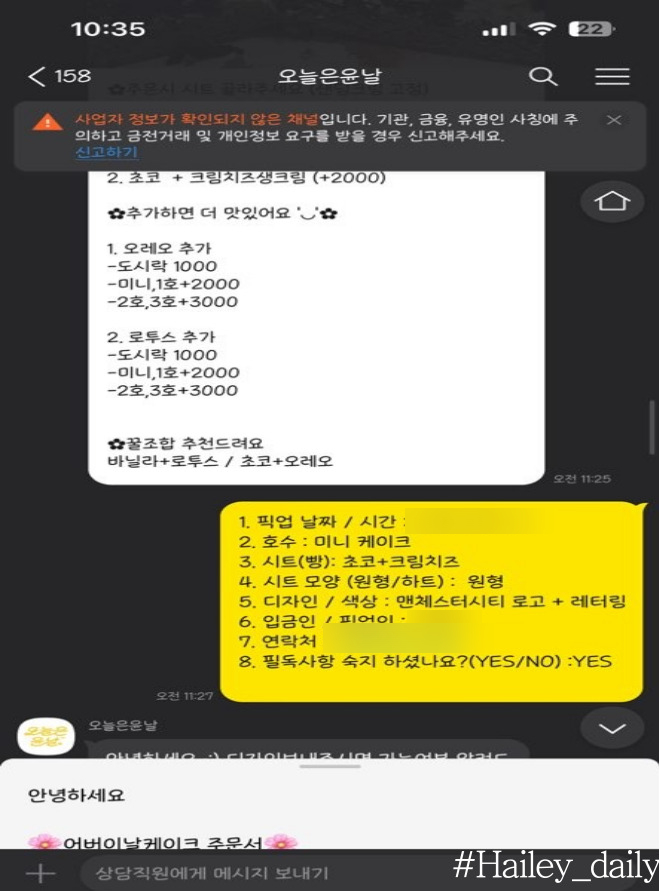The height and width of the screenshot is (891, 659).
Task: Jump to the latest message with the down chevron
Action: pos(611,728)
